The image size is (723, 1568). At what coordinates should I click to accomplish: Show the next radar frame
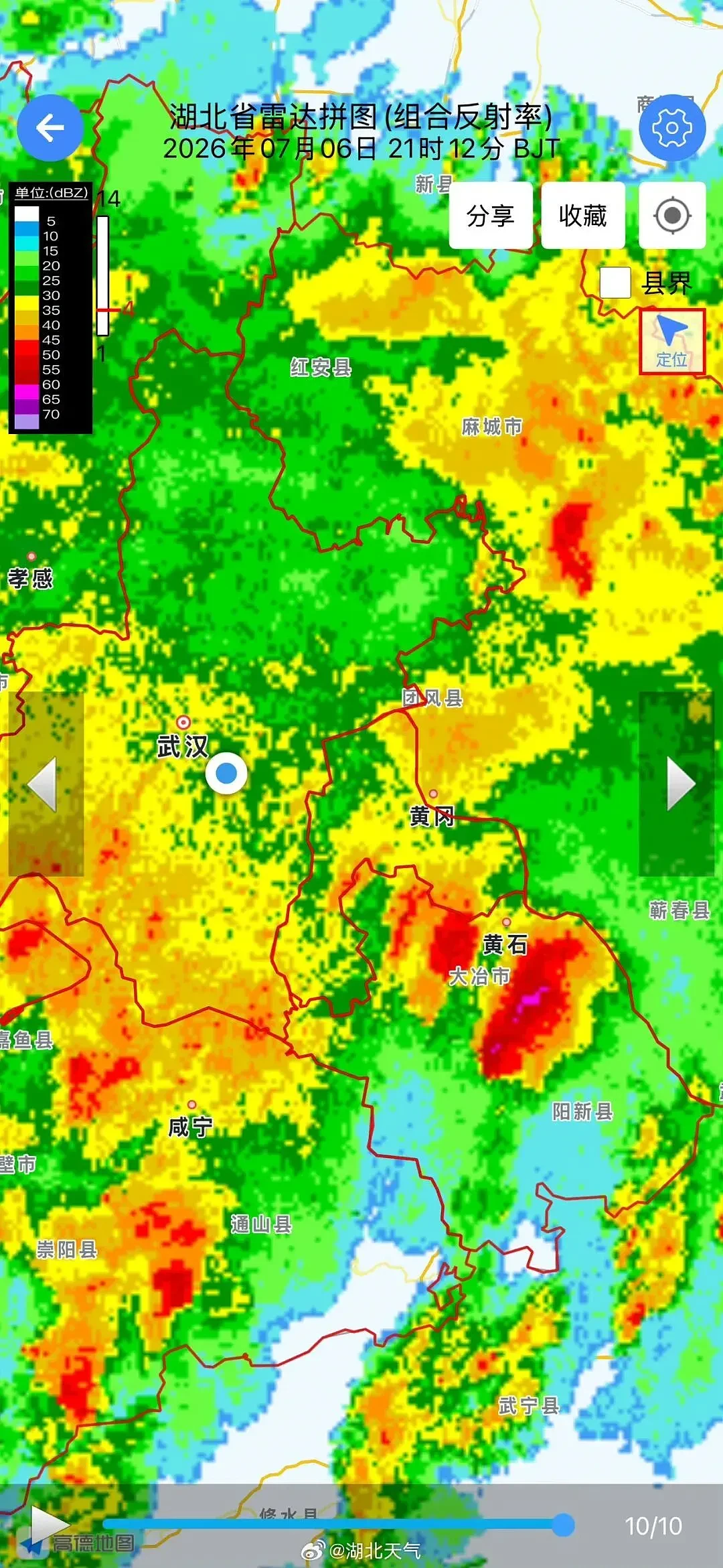[677, 784]
